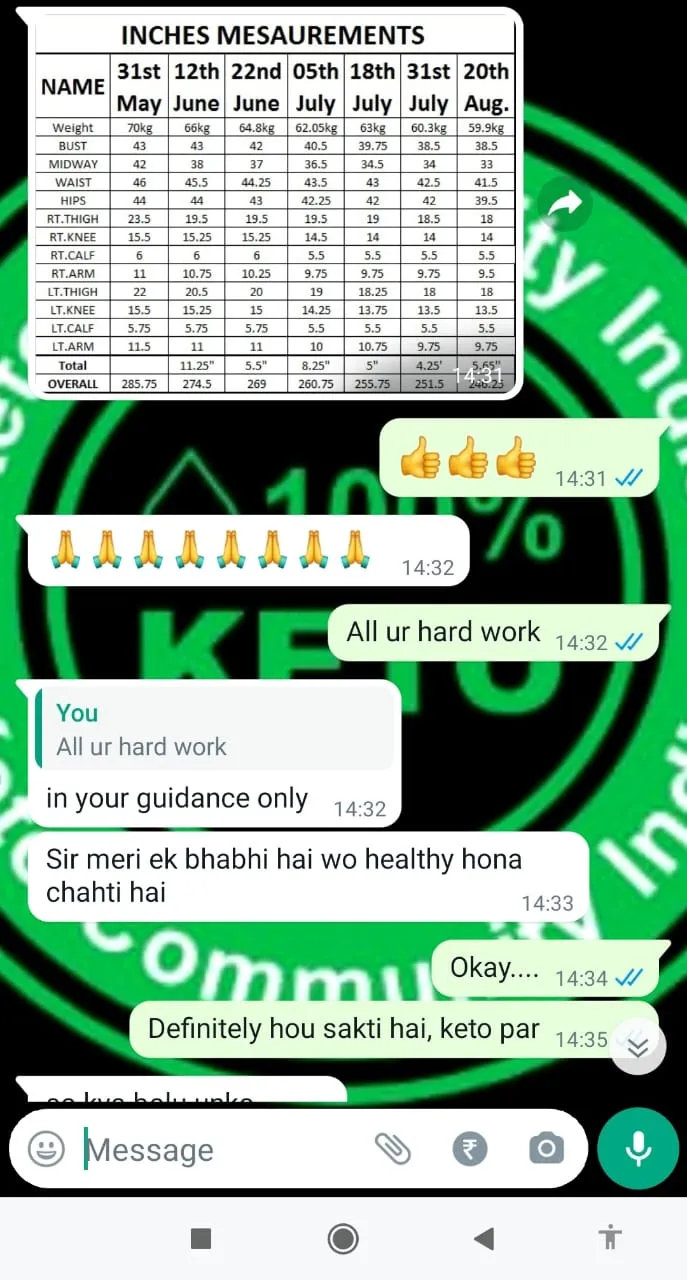Jump to latest messages with down arrow
Screen dimensions: 687x1280
pos(637,1046)
